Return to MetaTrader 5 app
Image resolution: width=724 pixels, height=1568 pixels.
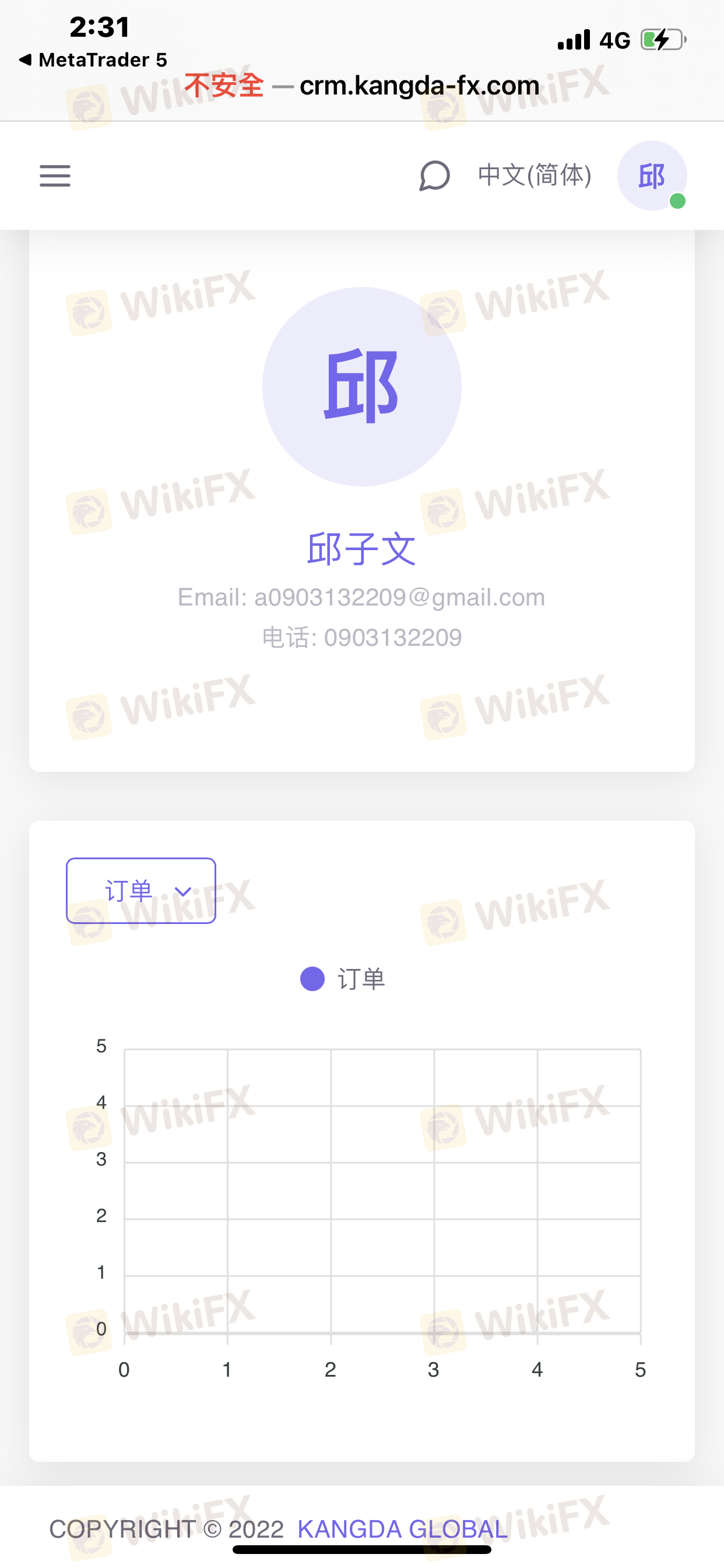click(93, 60)
